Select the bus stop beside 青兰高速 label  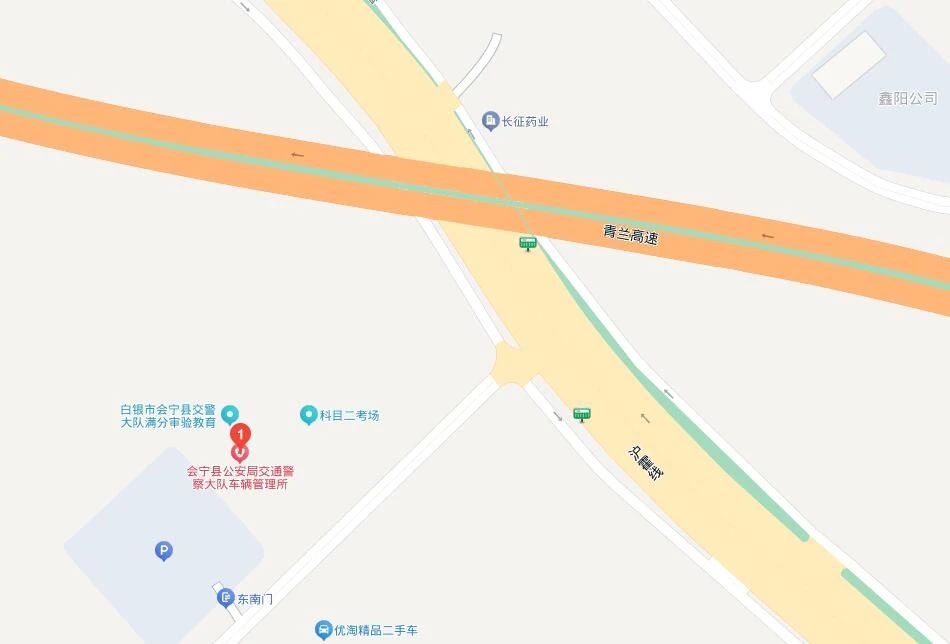(527, 243)
